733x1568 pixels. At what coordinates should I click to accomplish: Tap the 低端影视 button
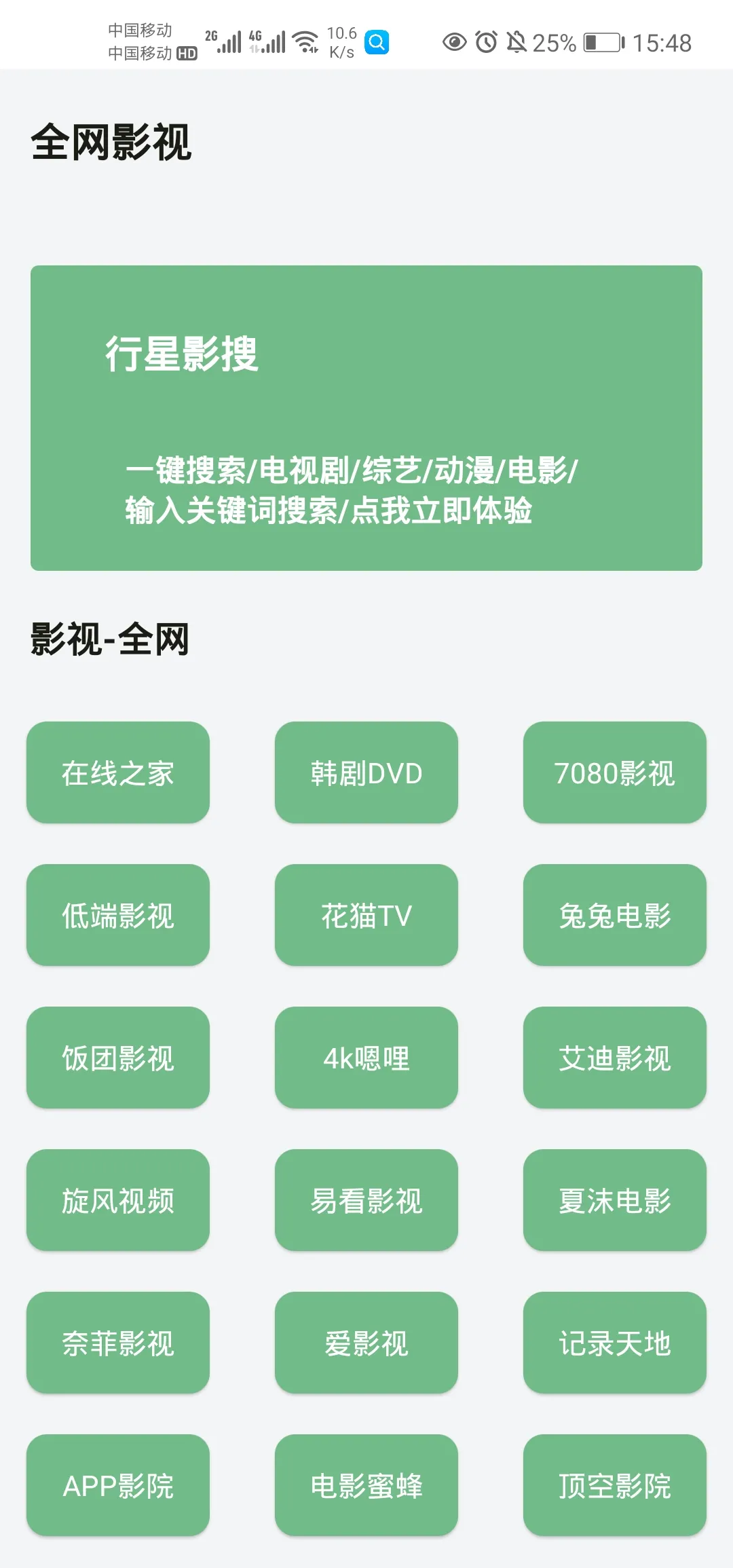tap(118, 915)
